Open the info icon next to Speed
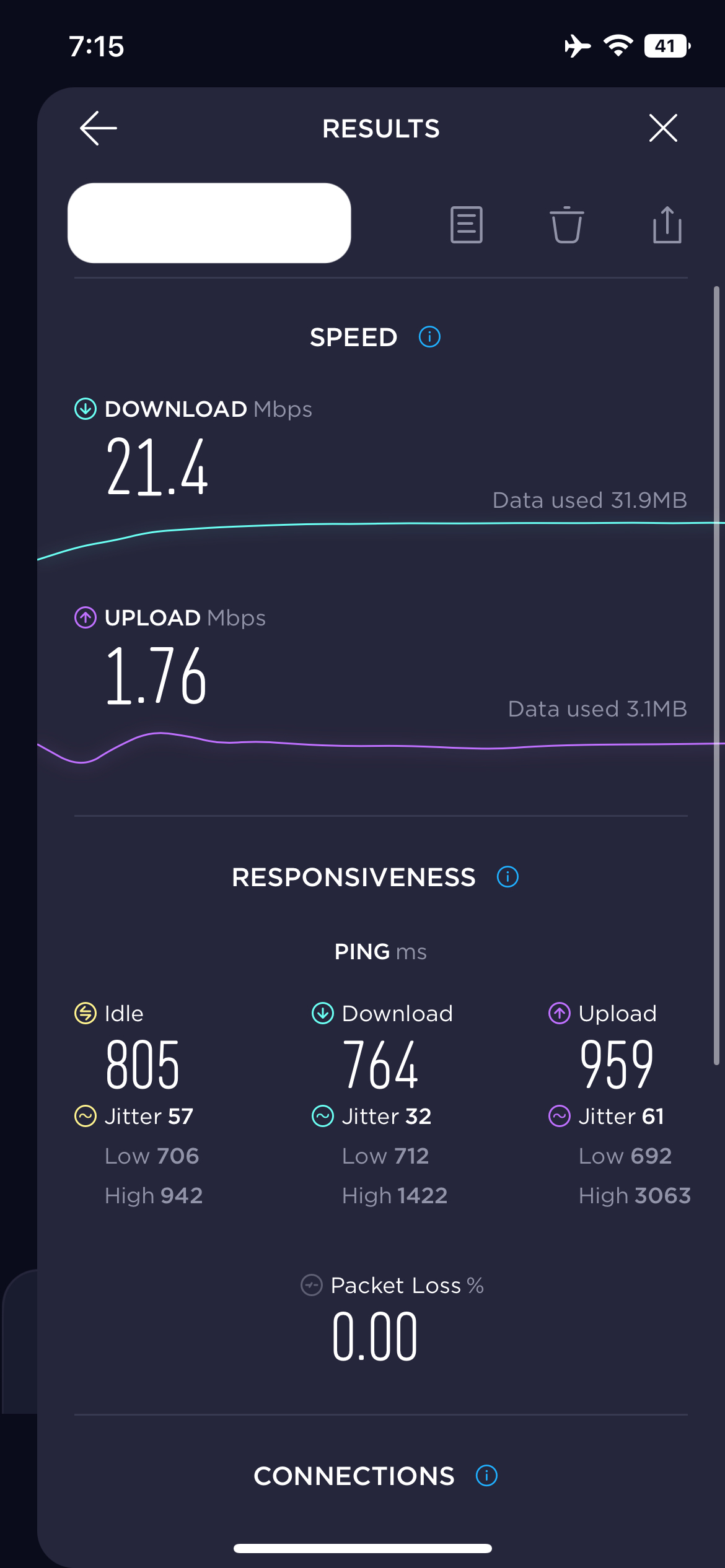This screenshot has width=725, height=1568. tap(429, 337)
